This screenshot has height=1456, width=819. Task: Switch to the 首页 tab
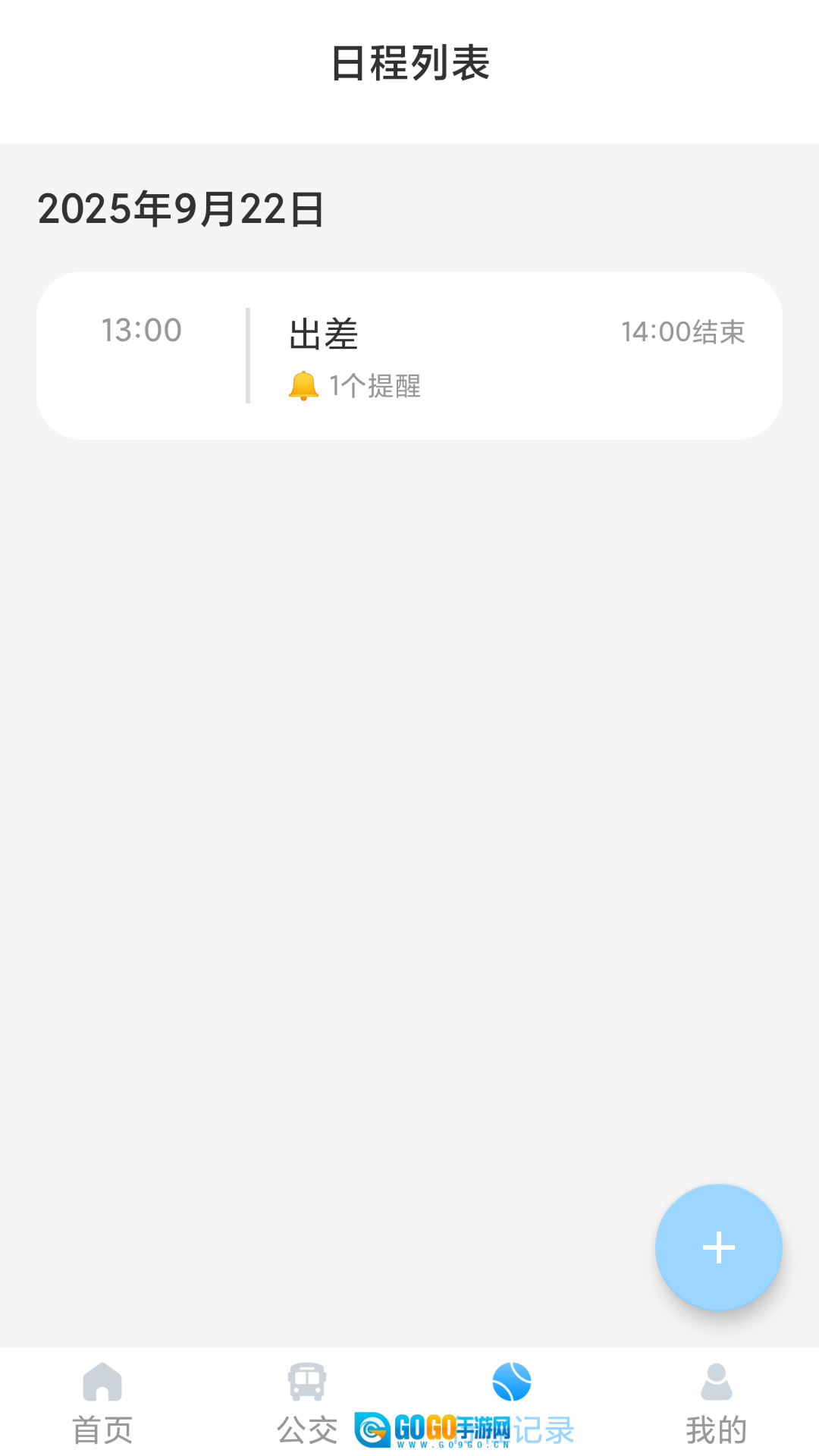(x=102, y=1403)
